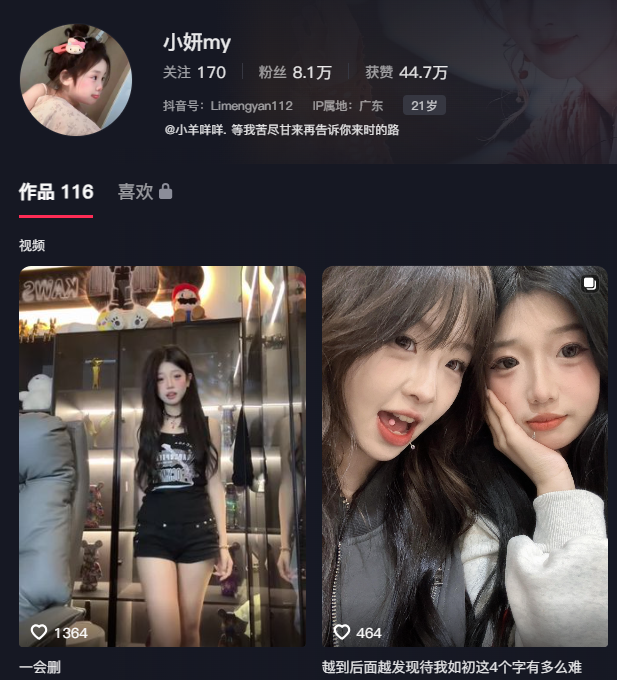
Task: View the 粉丝 8.1万 followers list
Action: (295, 73)
